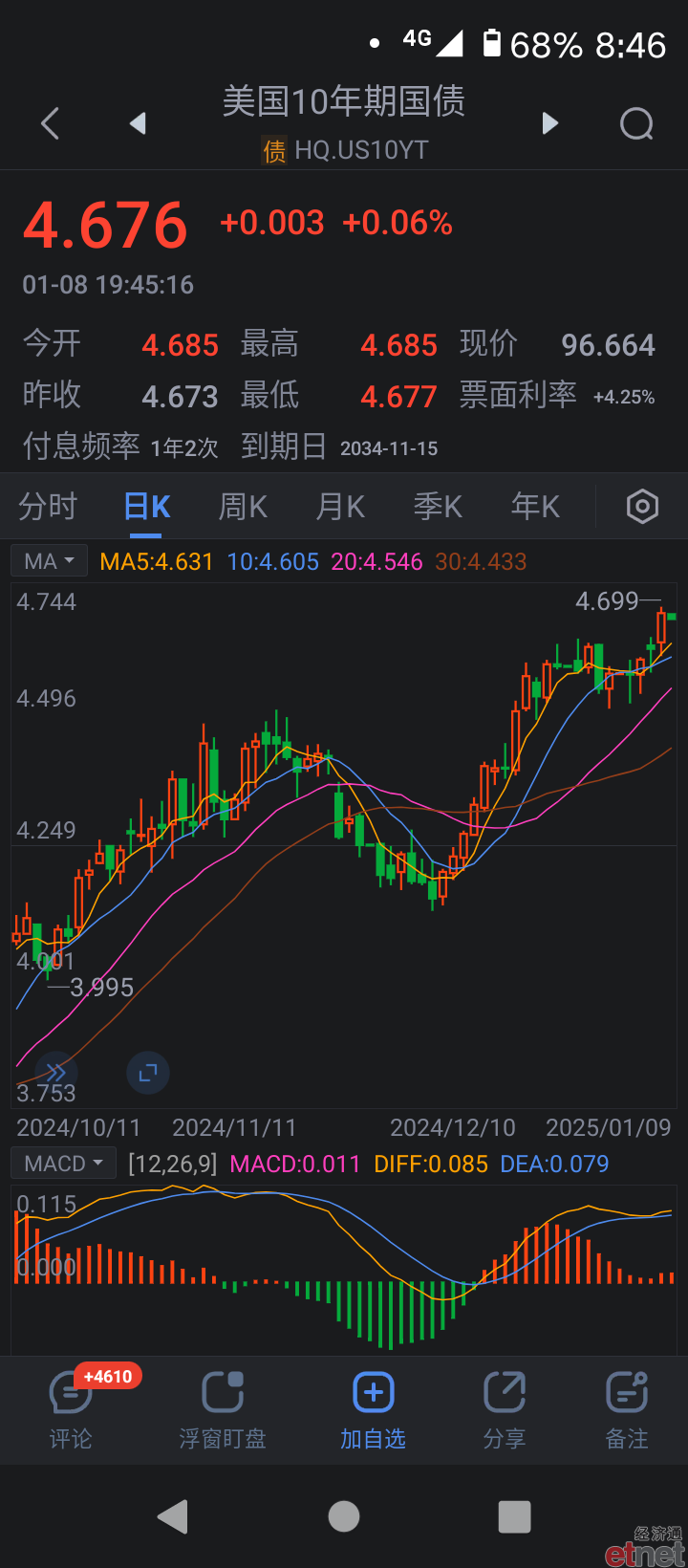Select the 周K chart tab
The height and width of the screenshot is (1568, 688).
click(x=243, y=506)
